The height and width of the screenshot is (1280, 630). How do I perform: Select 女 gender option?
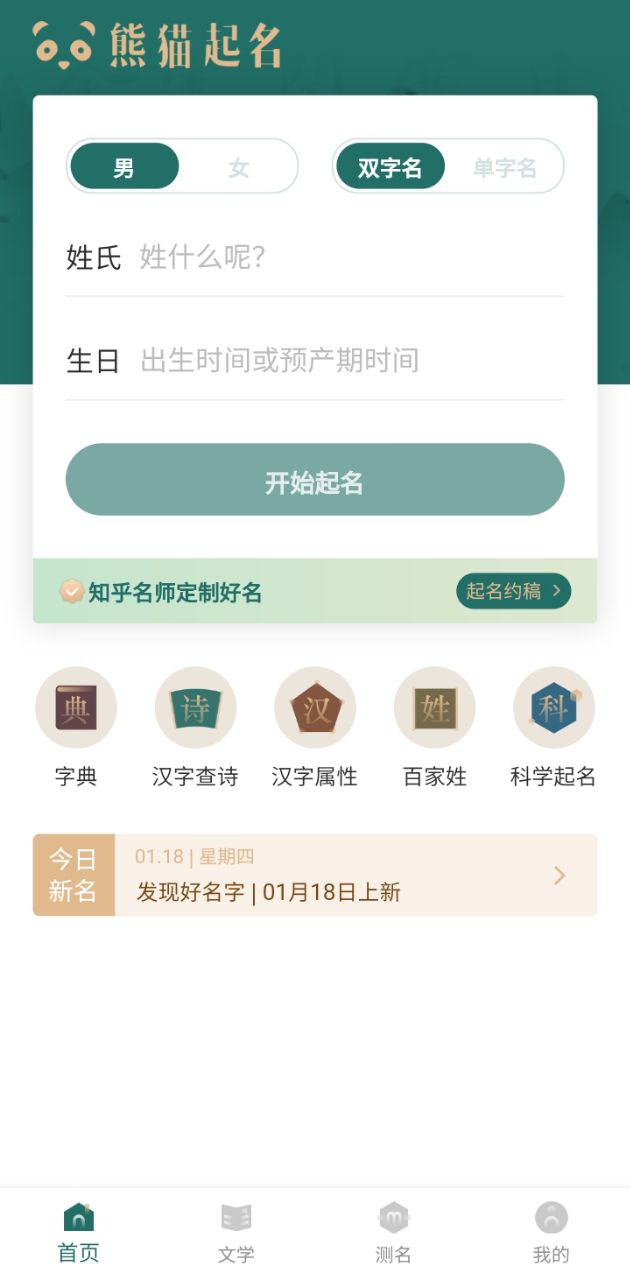click(238, 166)
